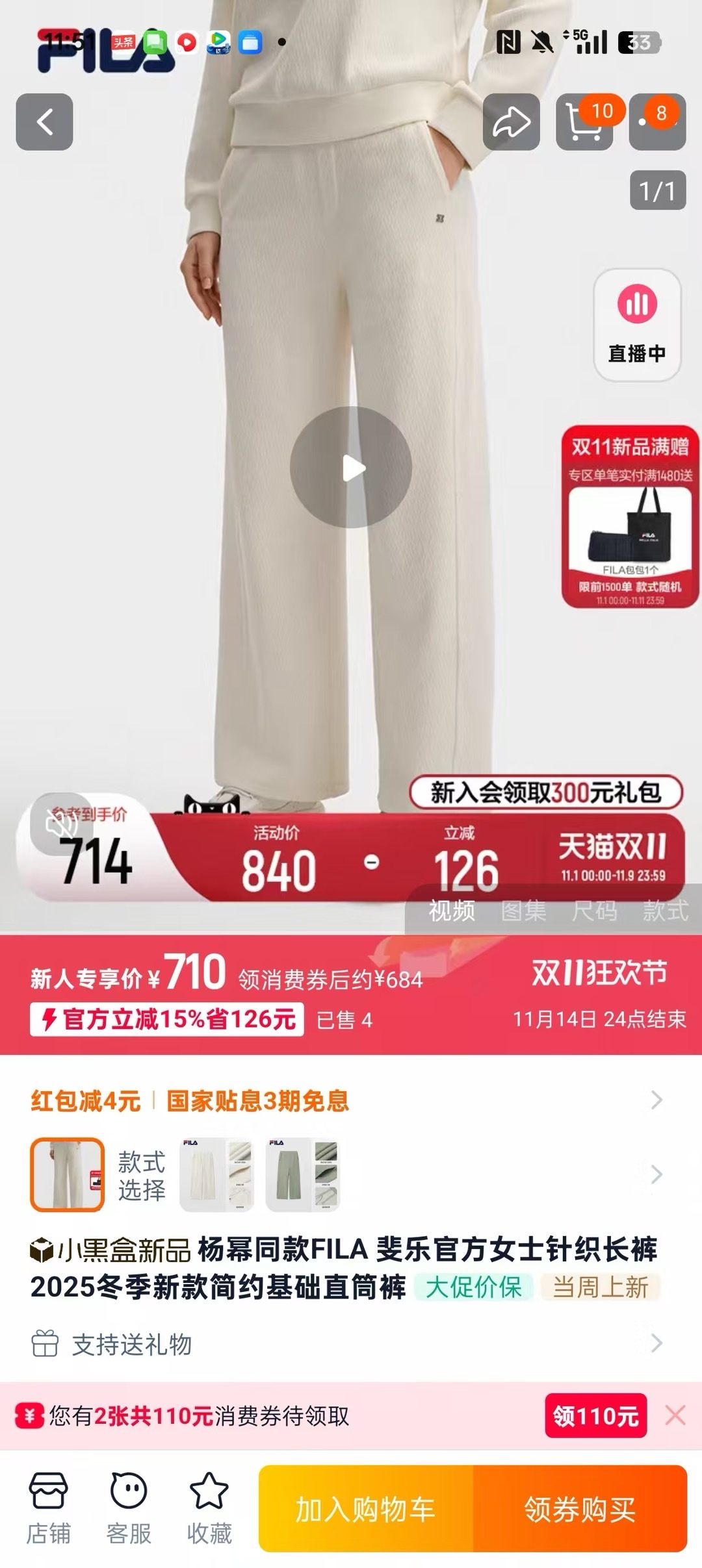Viewport: 702px width, 1568px height.
Task: Go back to the previous page
Action: tap(44, 122)
